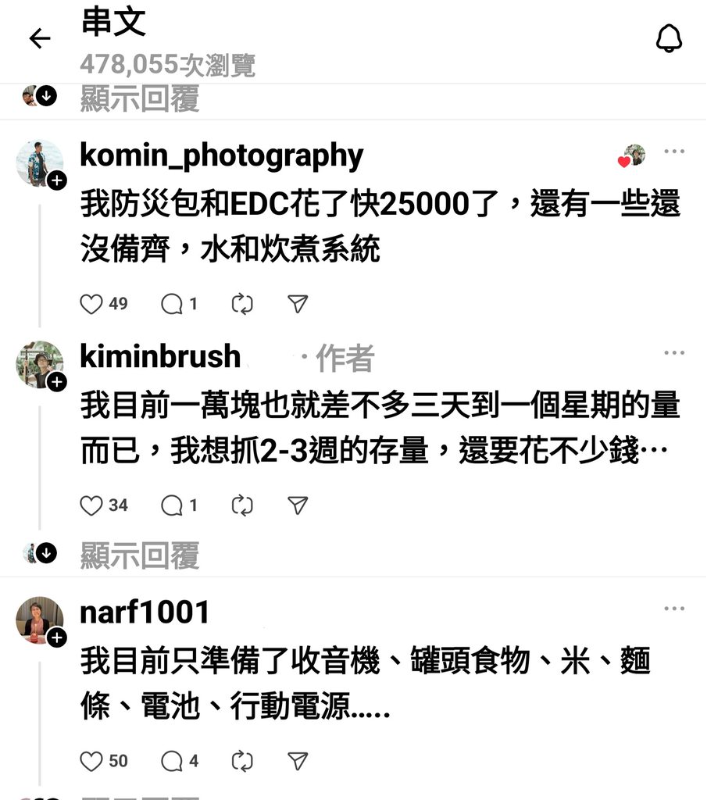The height and width of the screenshot is (800, 706).
Task: Open overflow menu on kiminbrush's reply
Action: point(674,353)
